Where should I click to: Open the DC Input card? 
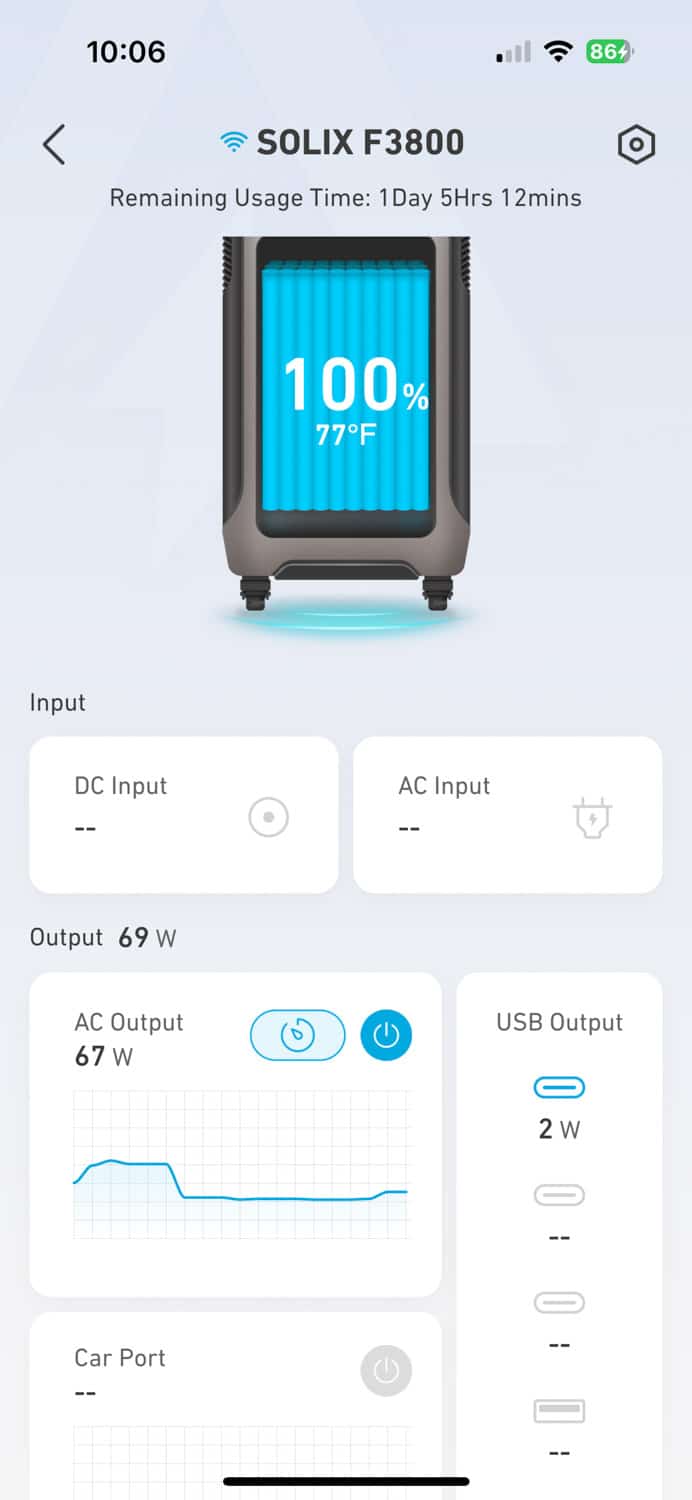click(183, 815)
